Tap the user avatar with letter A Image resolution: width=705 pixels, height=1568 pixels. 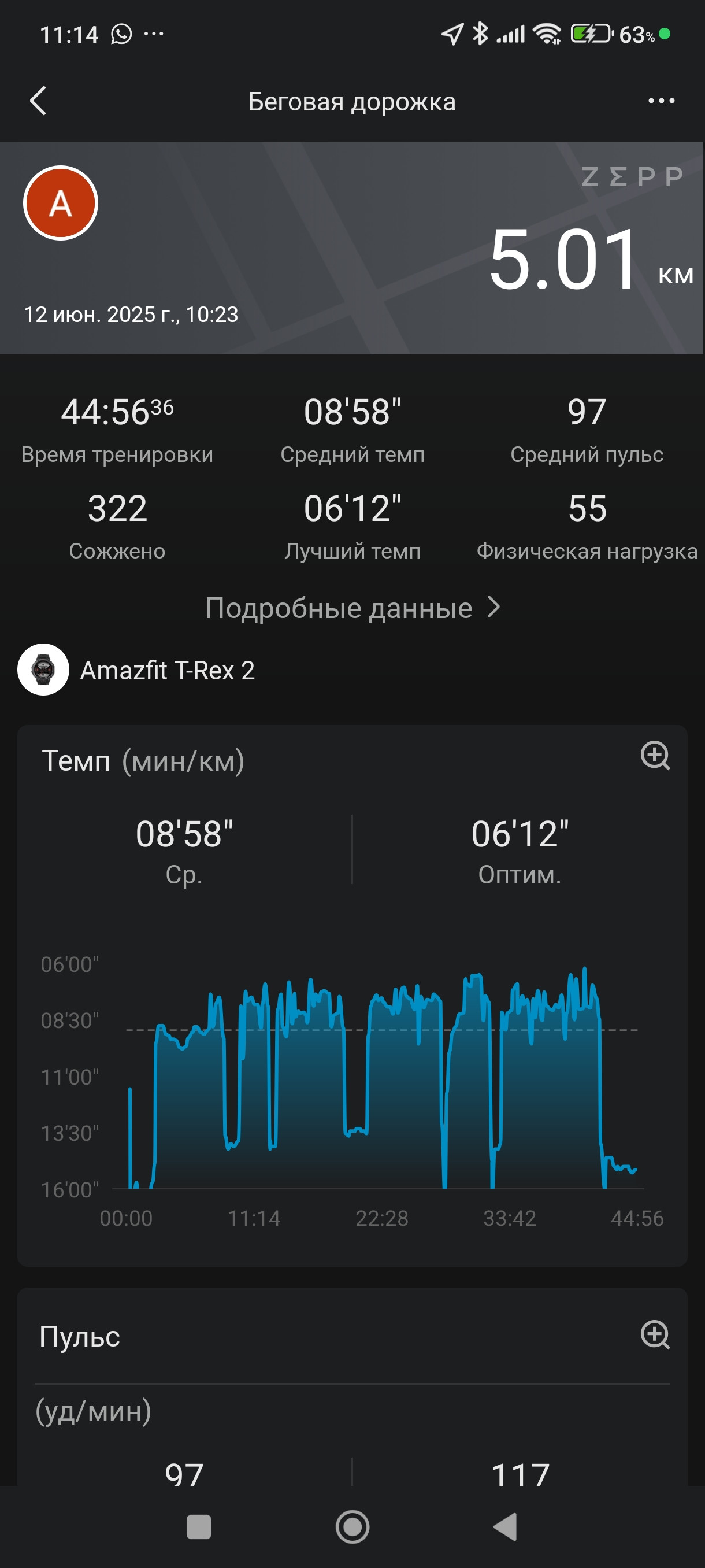(61, 203)
